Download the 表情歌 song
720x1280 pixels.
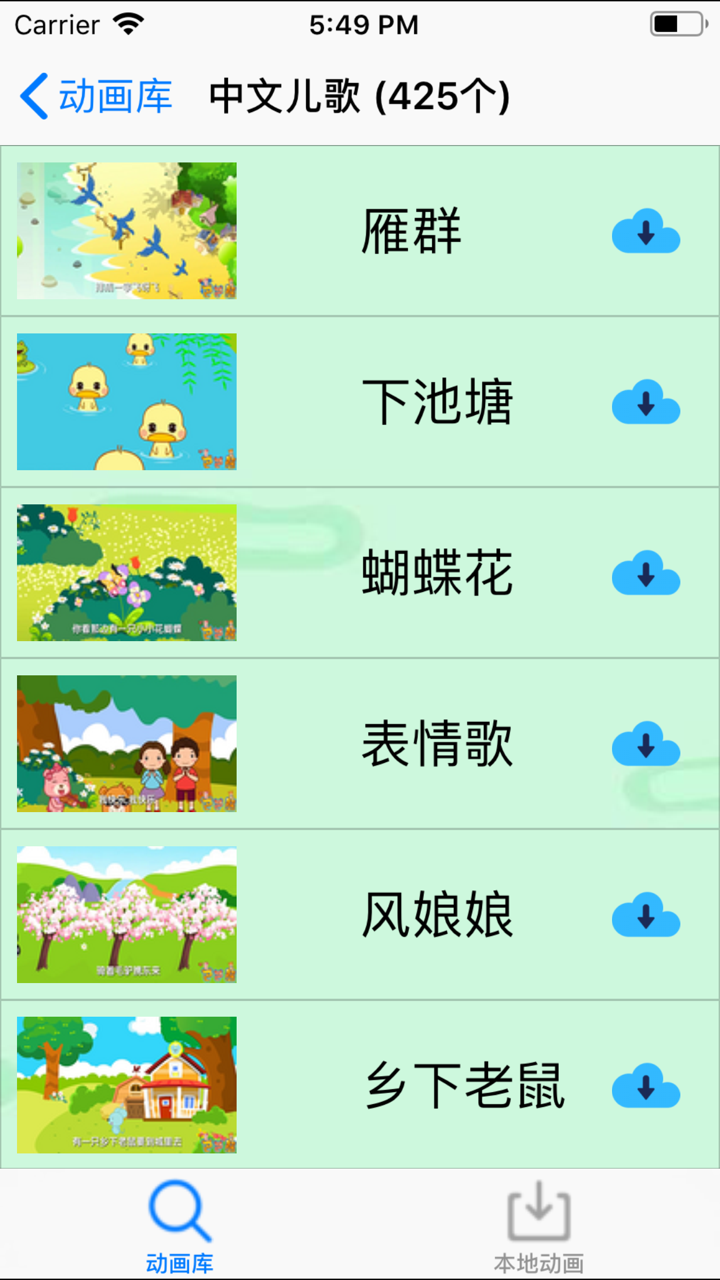point(646,743)
